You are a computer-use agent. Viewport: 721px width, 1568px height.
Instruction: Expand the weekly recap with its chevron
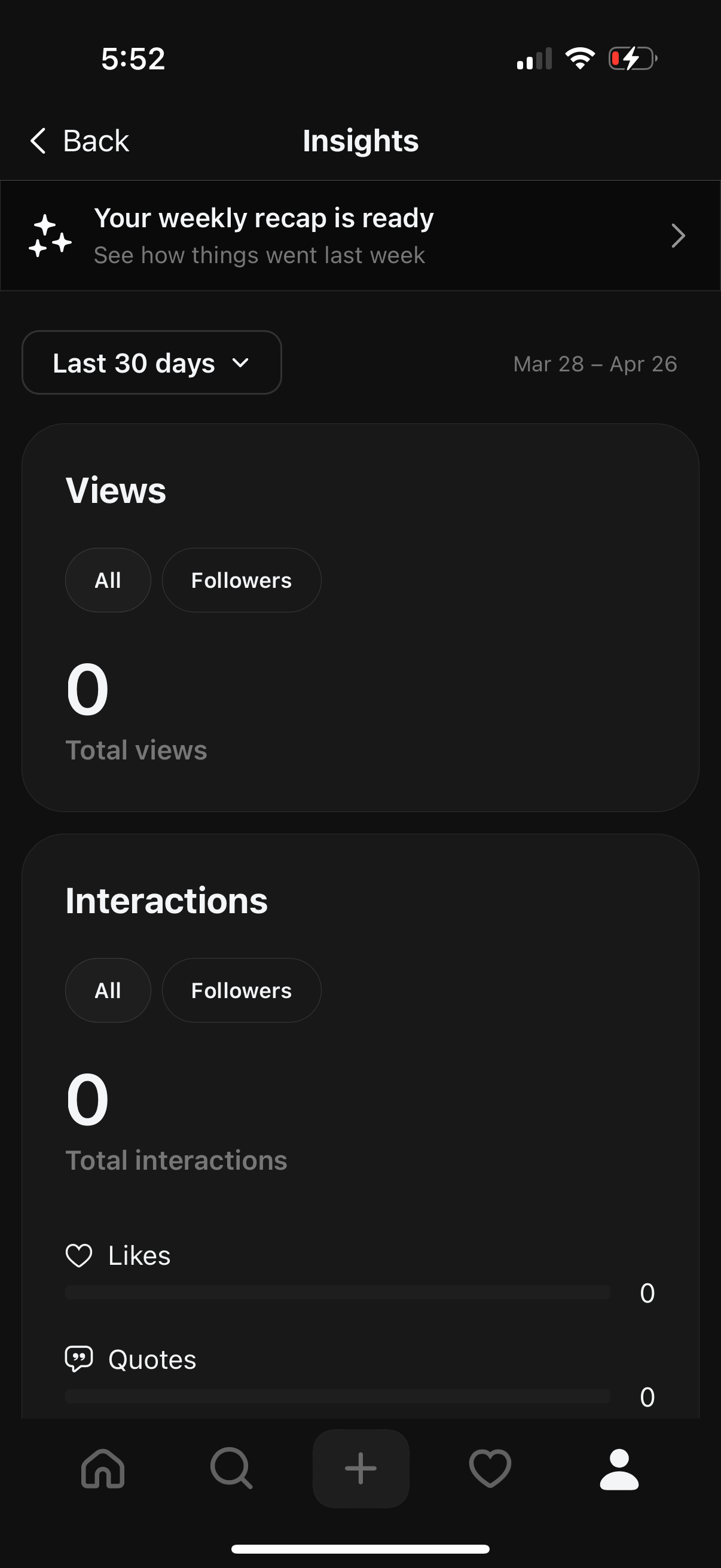(x=677, y=236)
